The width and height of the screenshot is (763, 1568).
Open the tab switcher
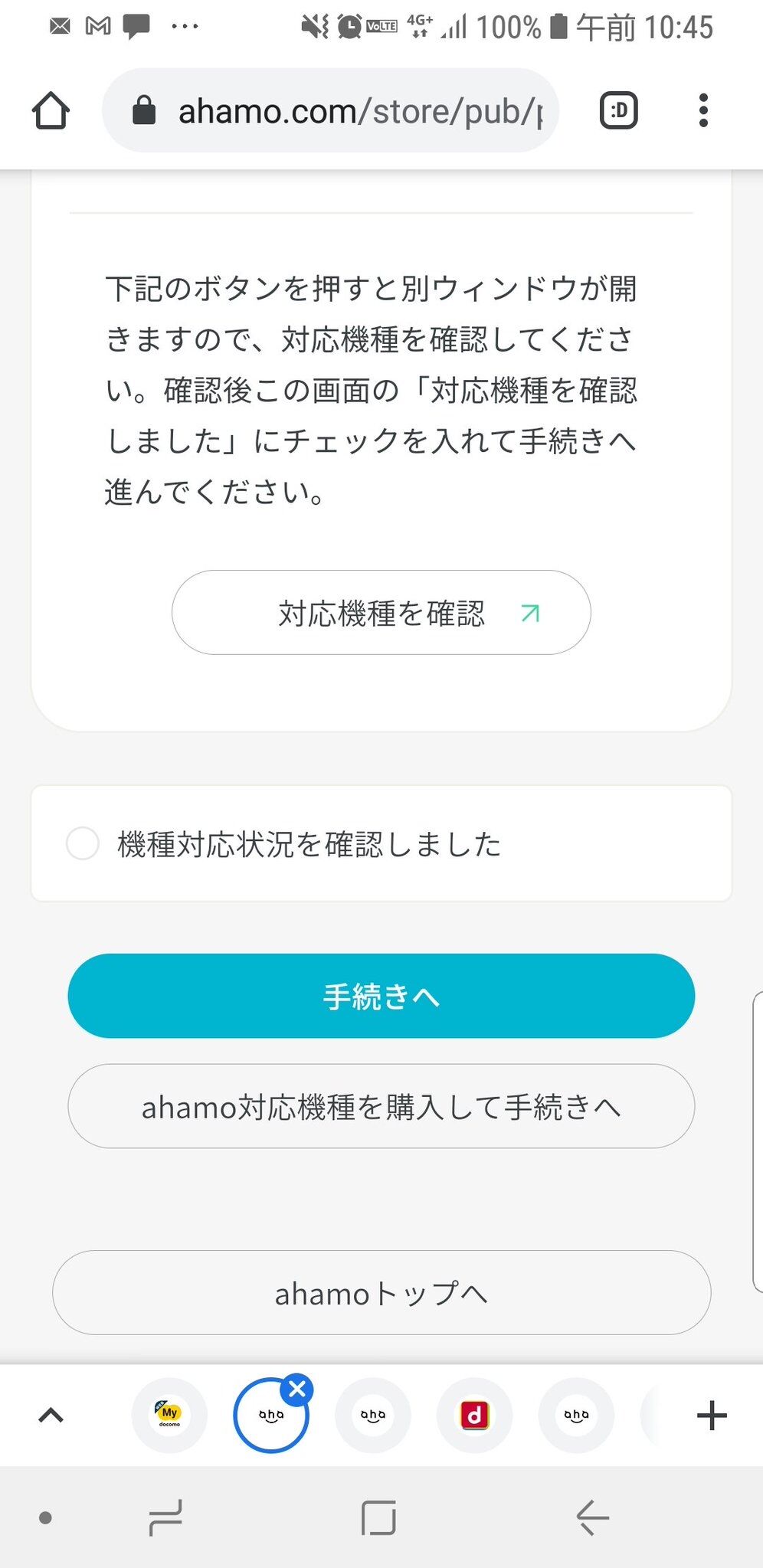(x=618, y=110)
